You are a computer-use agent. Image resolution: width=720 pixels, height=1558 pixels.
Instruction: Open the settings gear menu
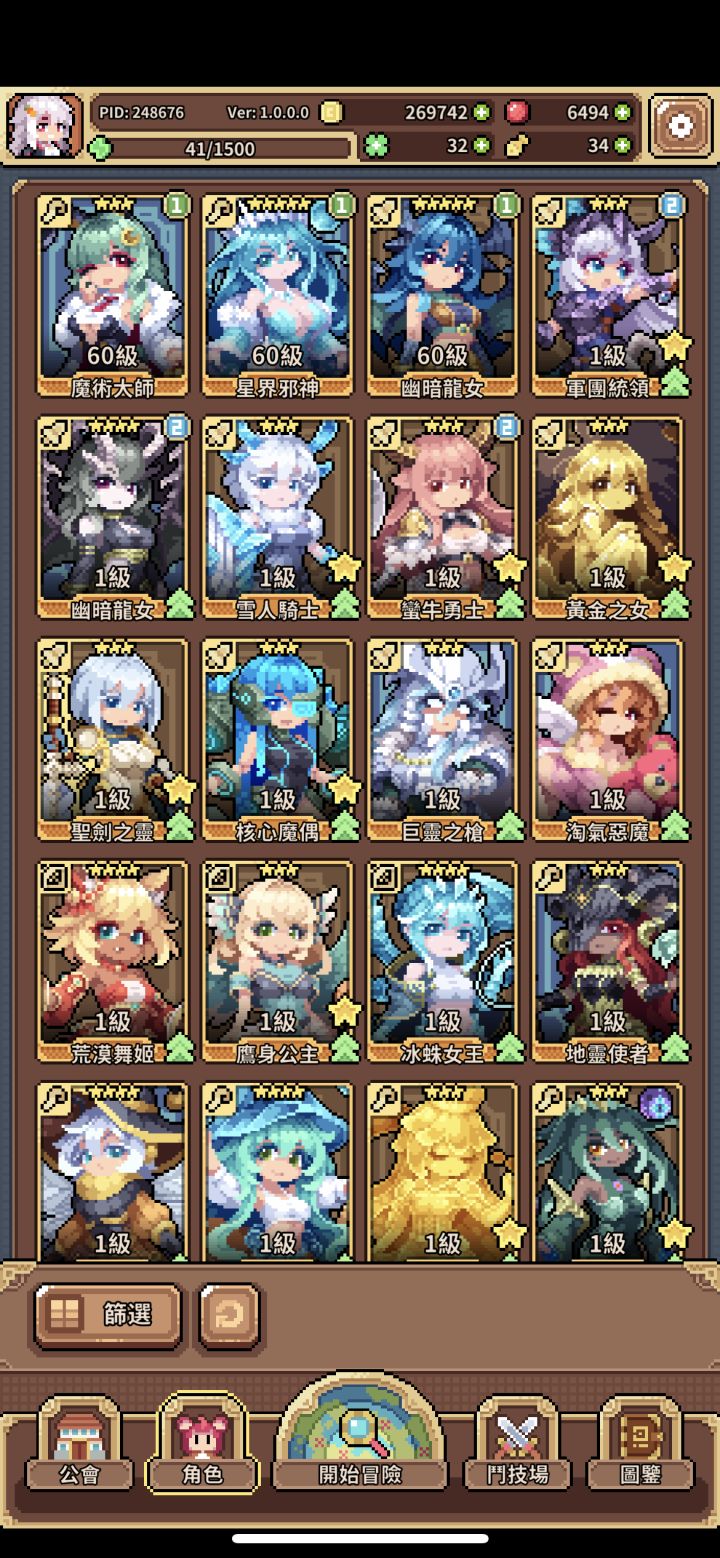coord(682,123)
